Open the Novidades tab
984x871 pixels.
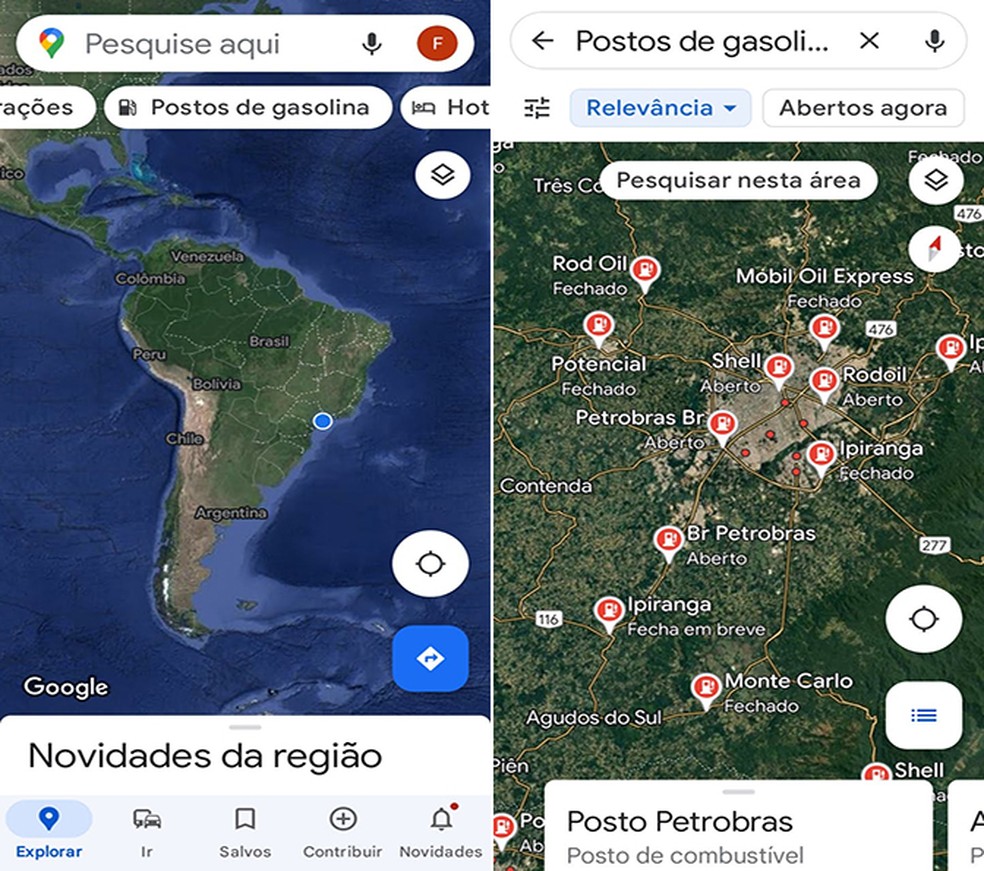click(x=441, y=832)
